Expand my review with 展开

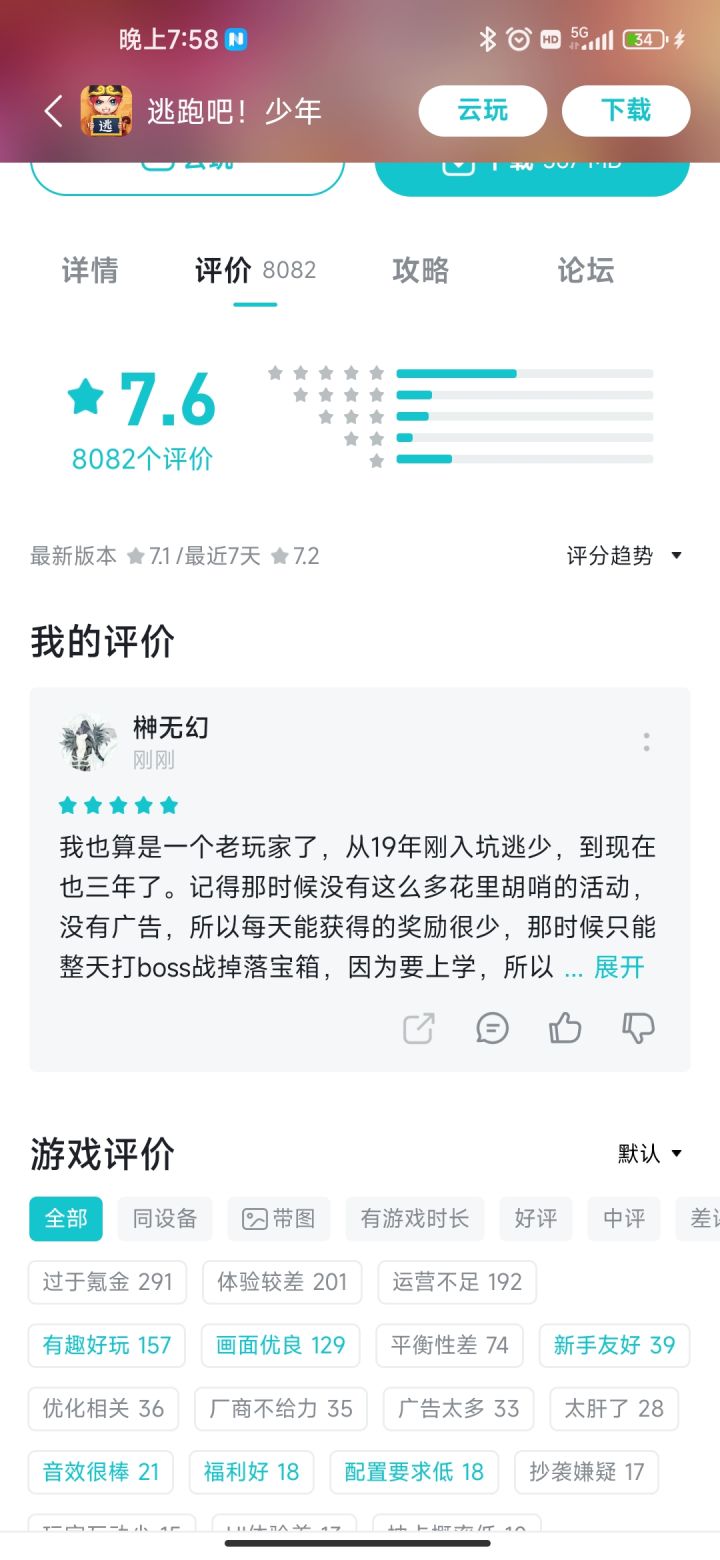619,967
